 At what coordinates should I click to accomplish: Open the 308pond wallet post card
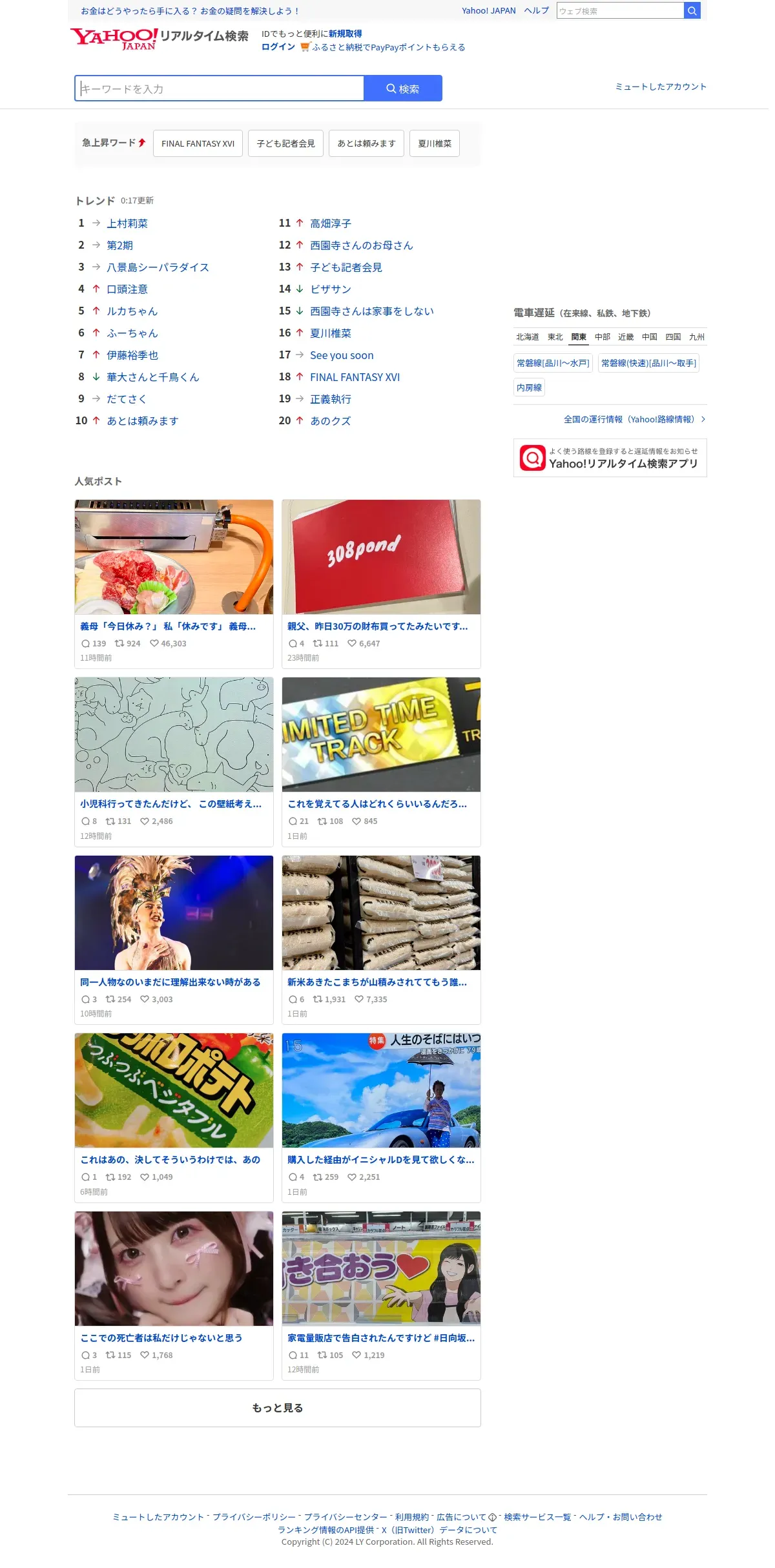coord(381,584)
